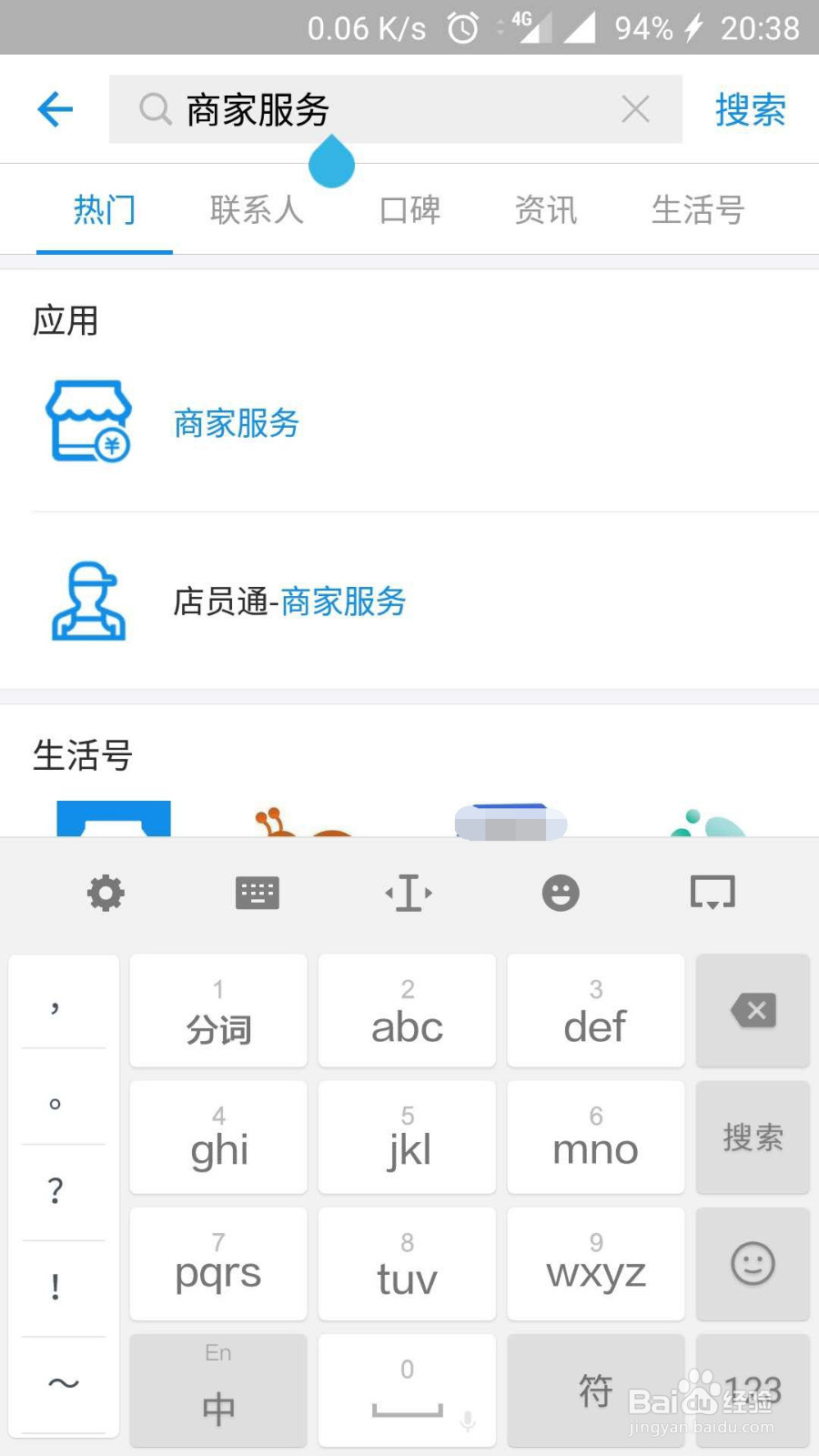Image resolution: width=819 pixels, height=1456 pixels.
Task: Tap the 店员通 clerk icon in results
Action: (x=87, y=601)
